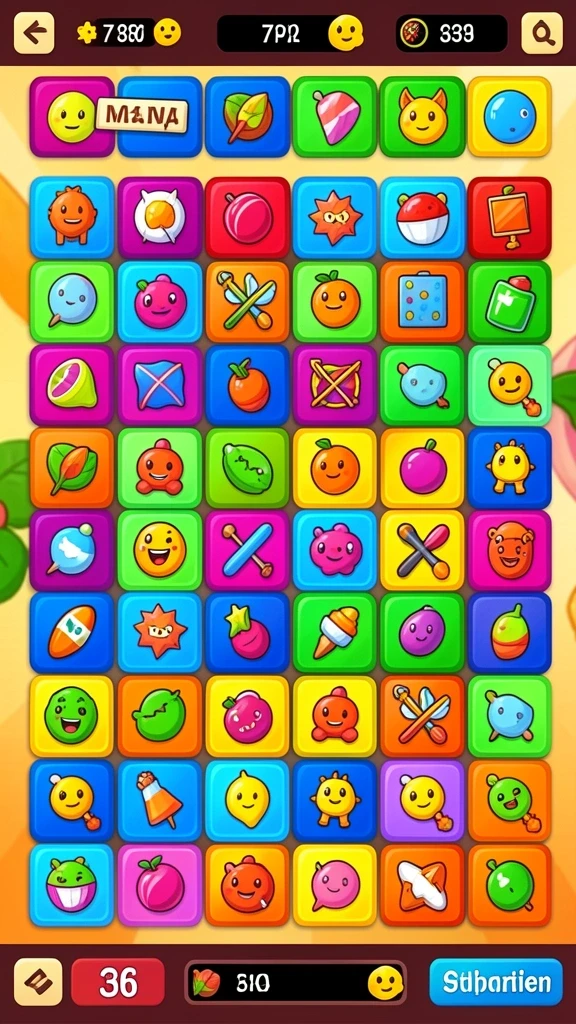
Task: Tap the orange traffic cone tile
Action: coord(159,800)
